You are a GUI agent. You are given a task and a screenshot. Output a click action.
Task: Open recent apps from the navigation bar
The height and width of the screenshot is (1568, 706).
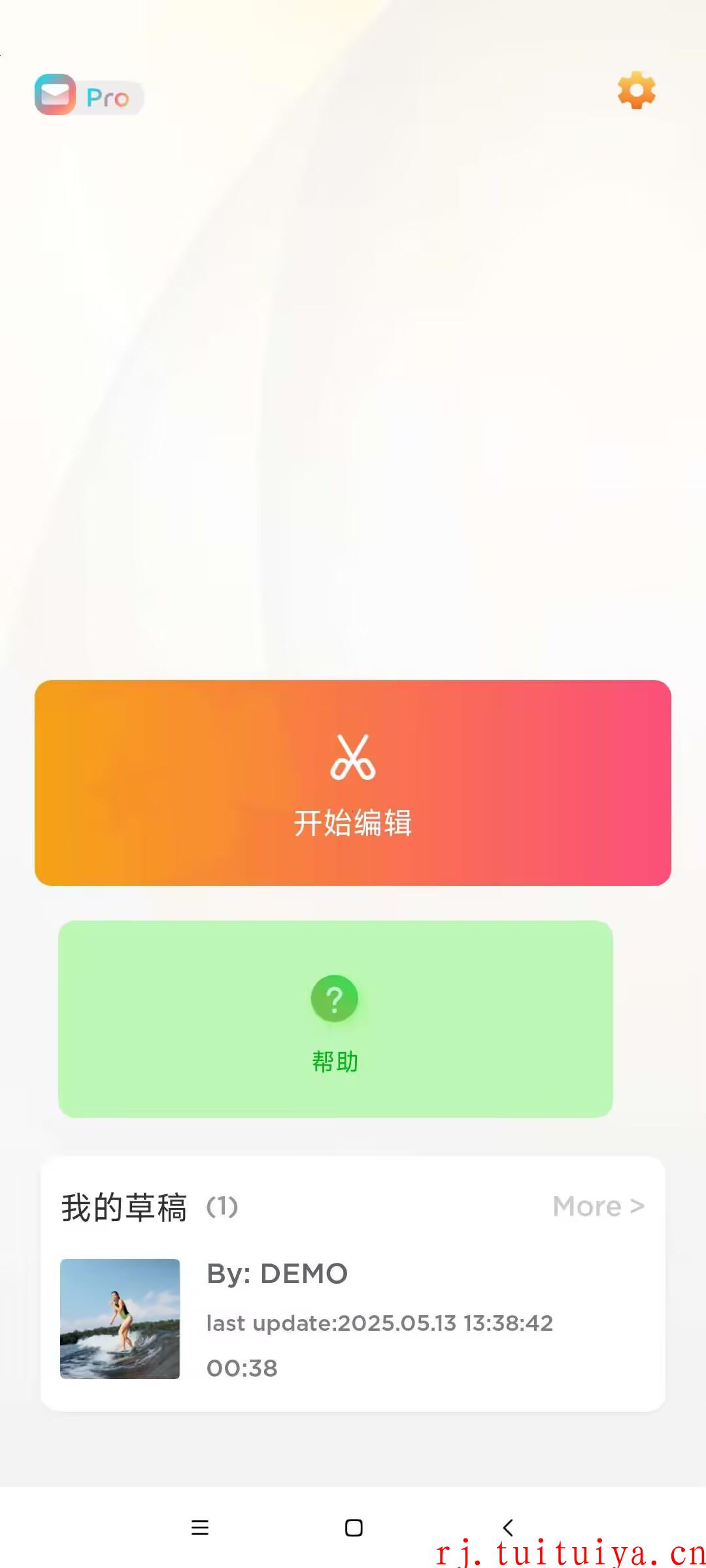coord(200,1527)
